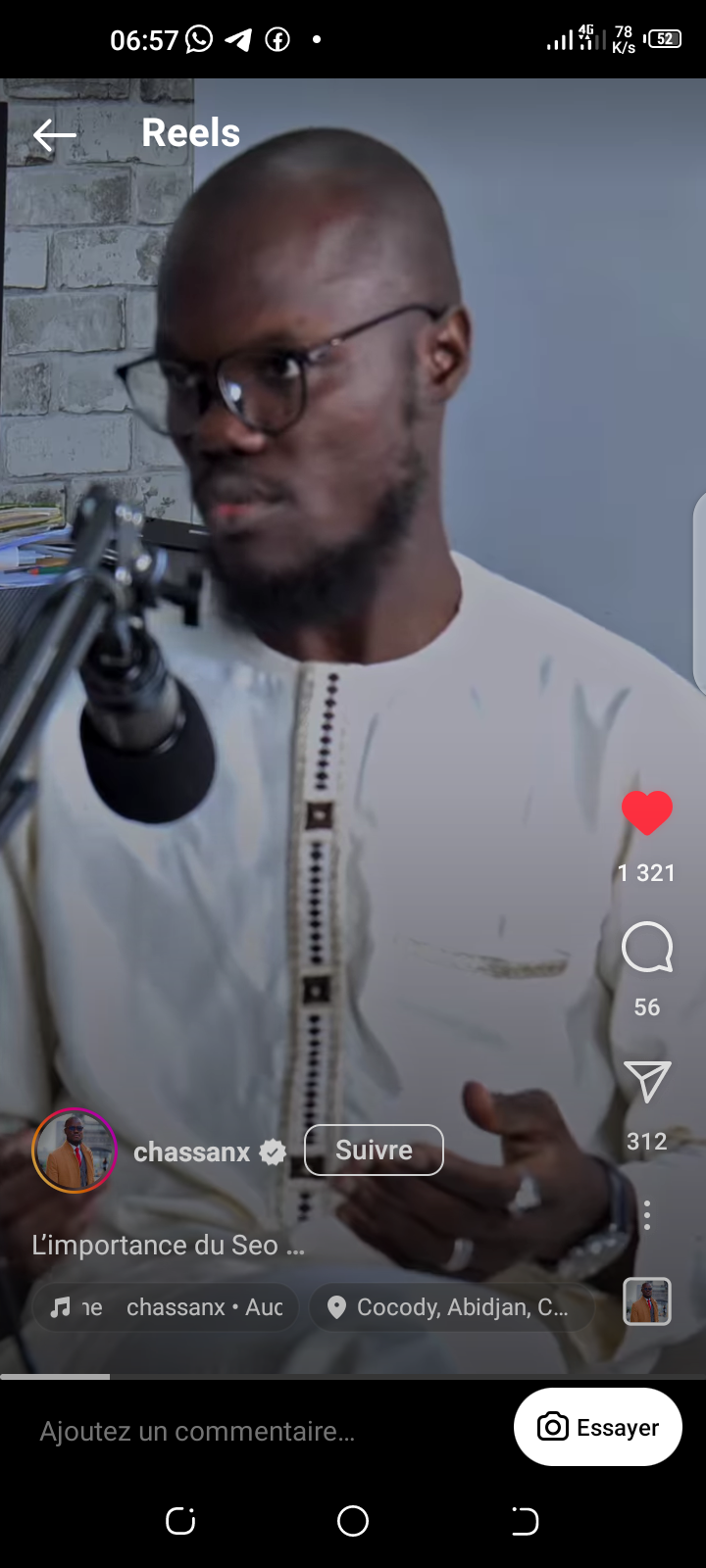Open chassanx's profile picture

[x=75, y=1151]
